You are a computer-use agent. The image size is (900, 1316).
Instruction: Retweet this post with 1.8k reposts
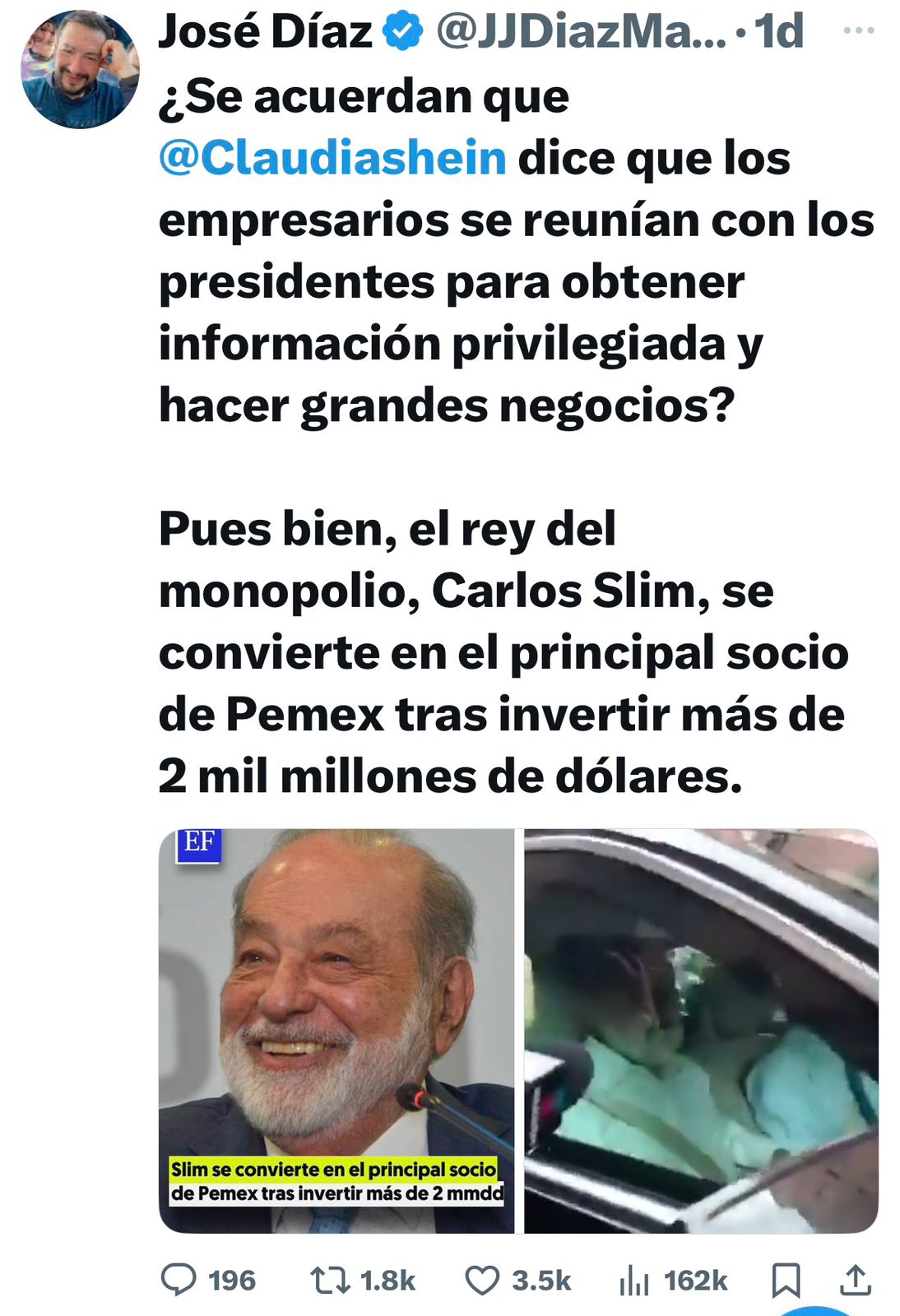330,1280
